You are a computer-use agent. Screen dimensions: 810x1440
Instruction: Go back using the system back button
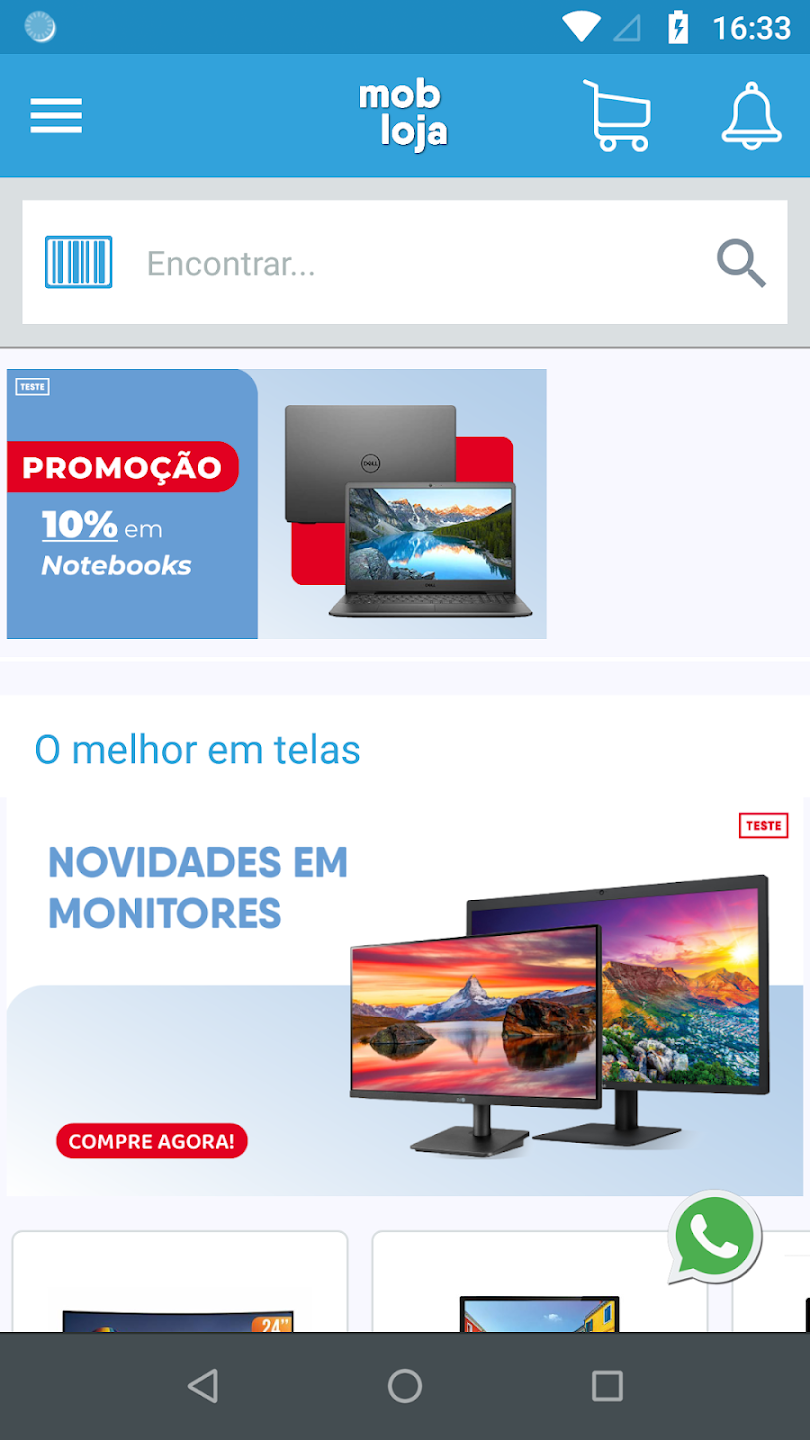pyautogui.click(x=203, y=1386)
